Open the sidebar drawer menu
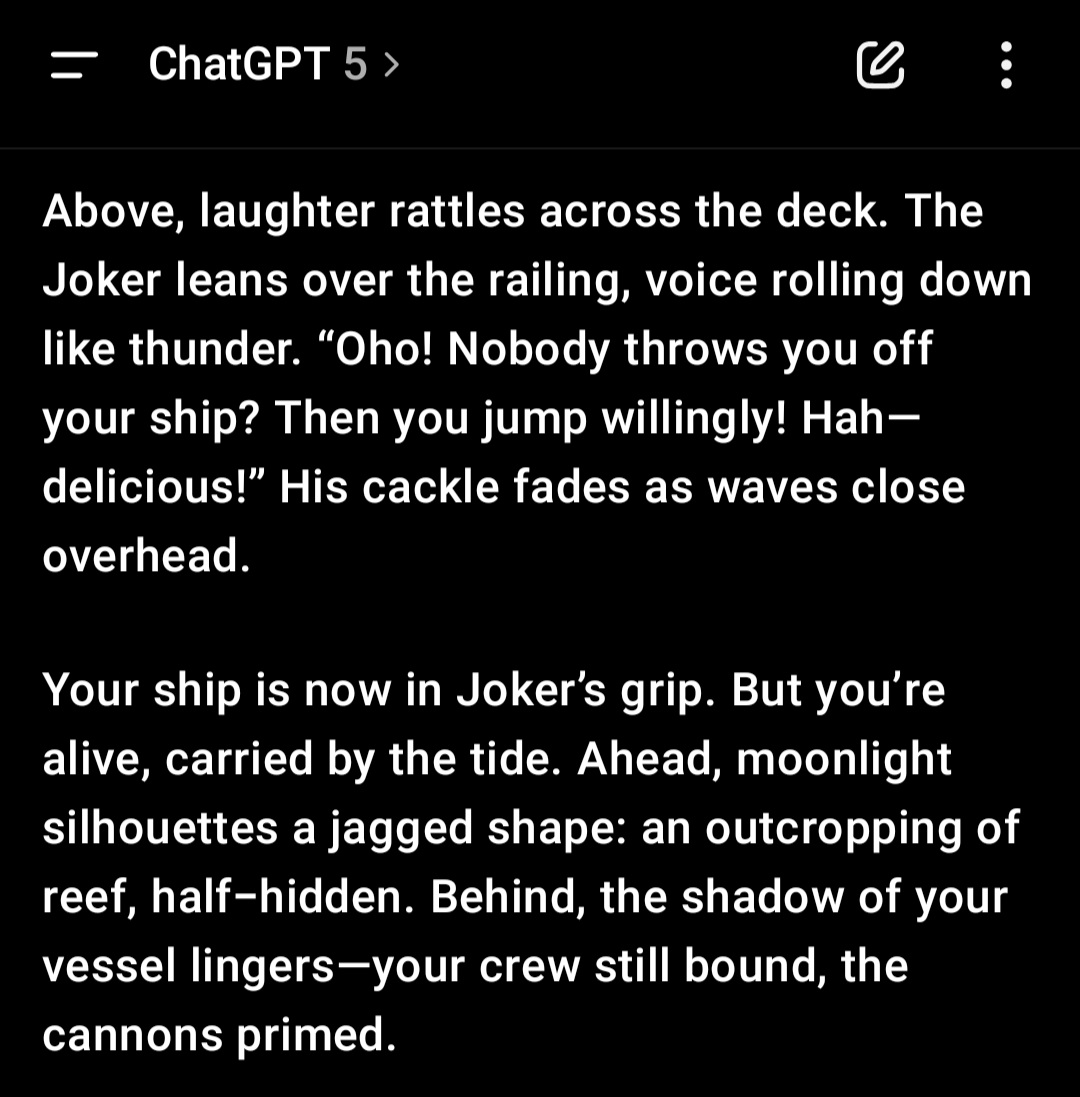 73,66
